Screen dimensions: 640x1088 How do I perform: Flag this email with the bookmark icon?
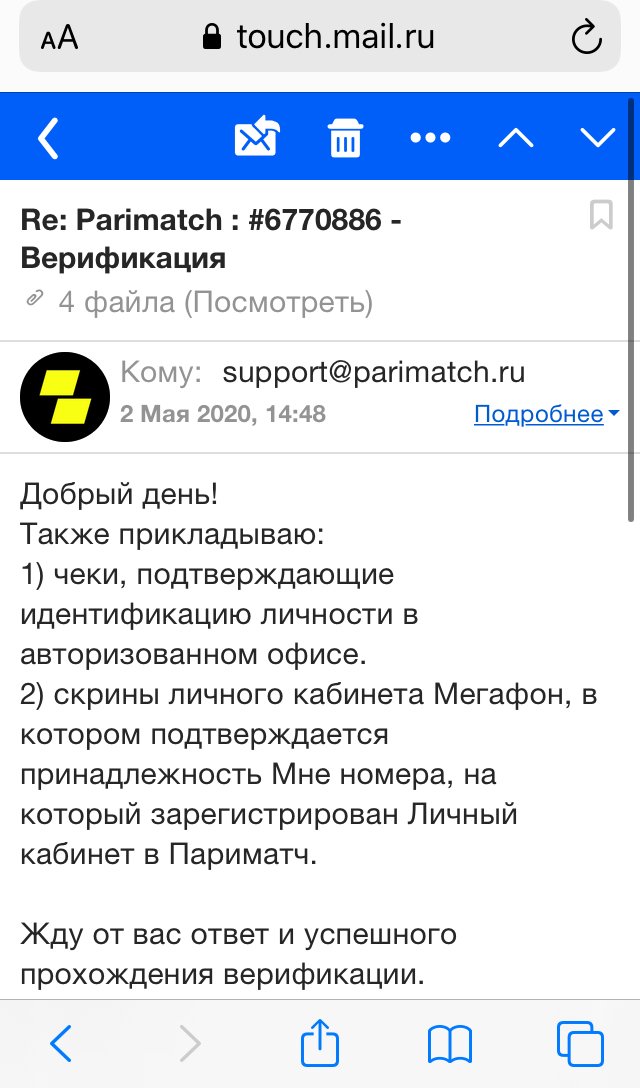(601, 214)
